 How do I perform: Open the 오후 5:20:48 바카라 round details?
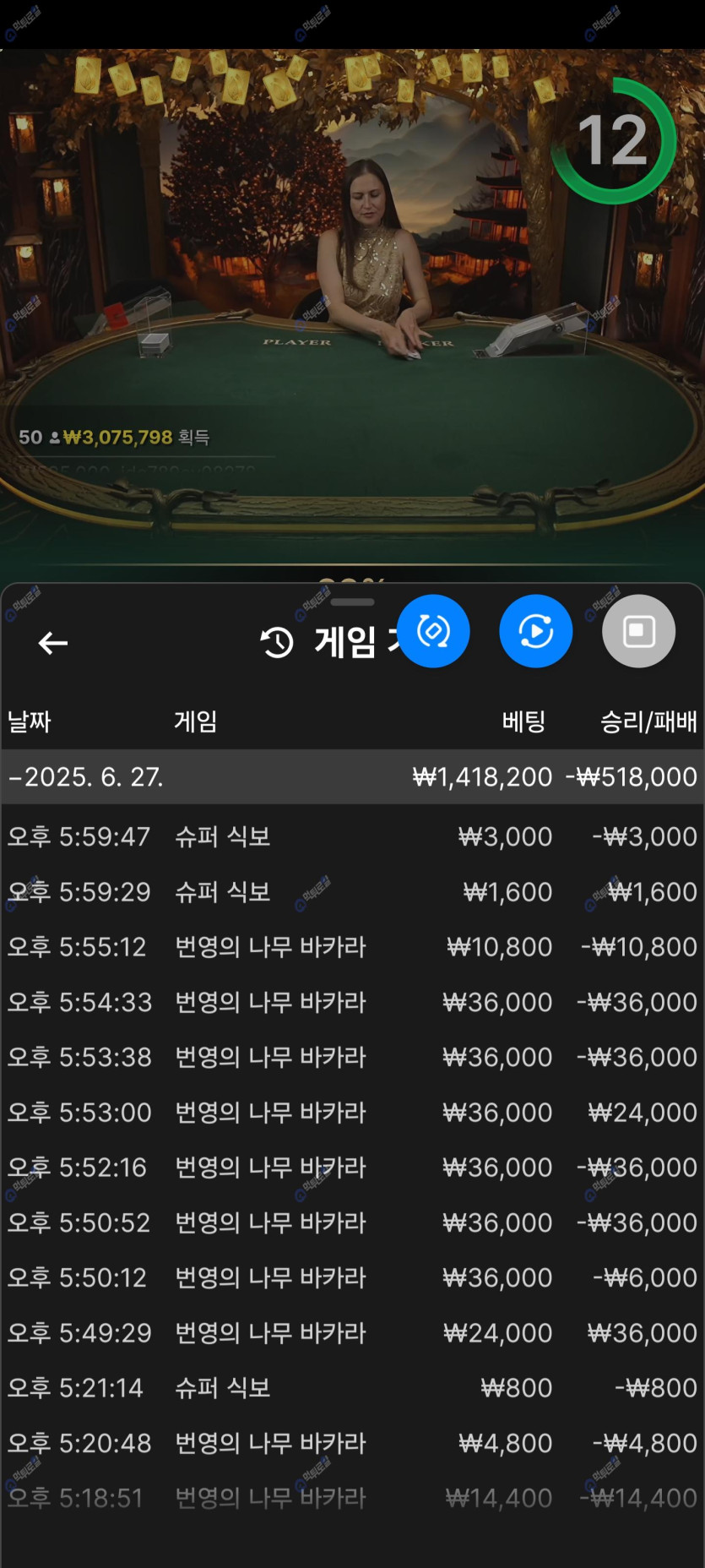point(352,1443)
